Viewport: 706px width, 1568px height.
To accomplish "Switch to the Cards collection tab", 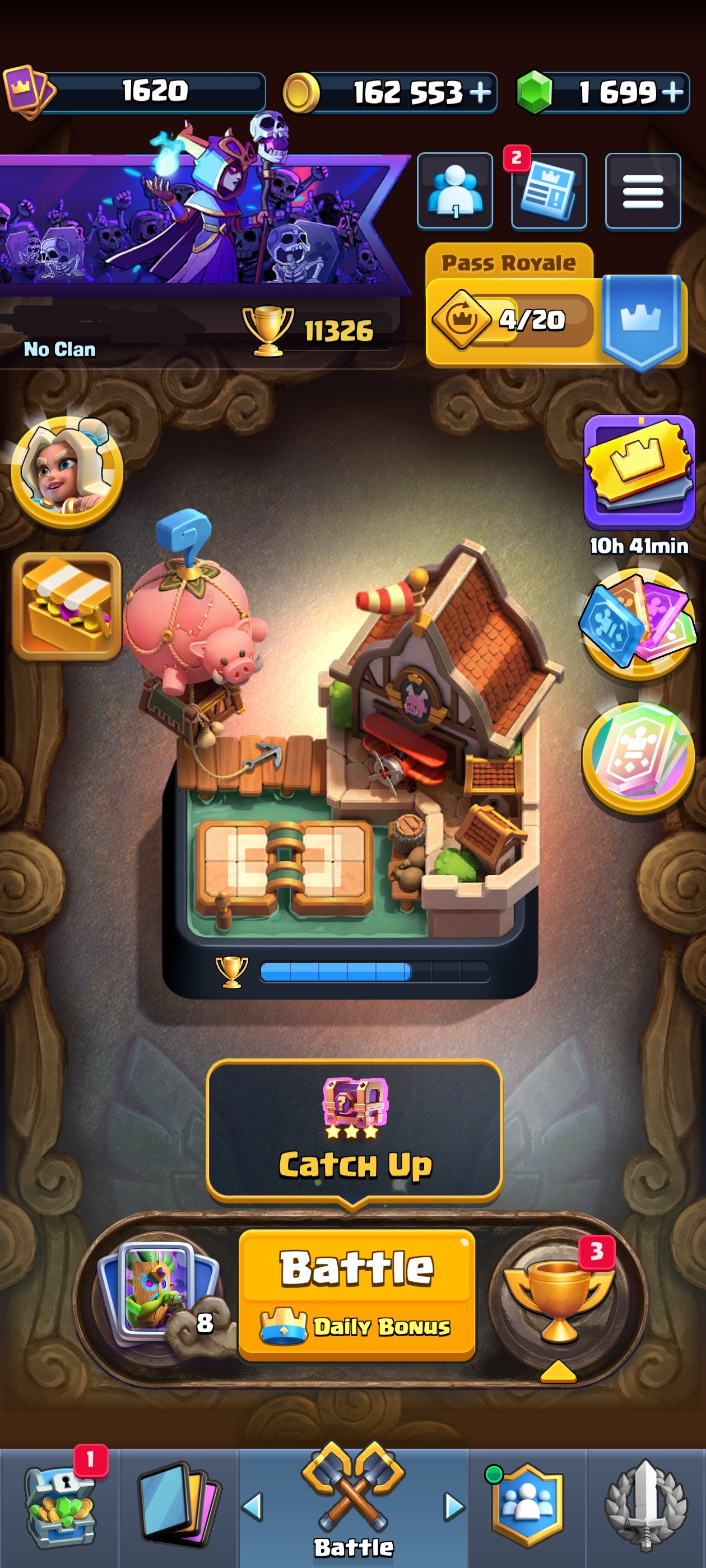I will click(178, 1507).
